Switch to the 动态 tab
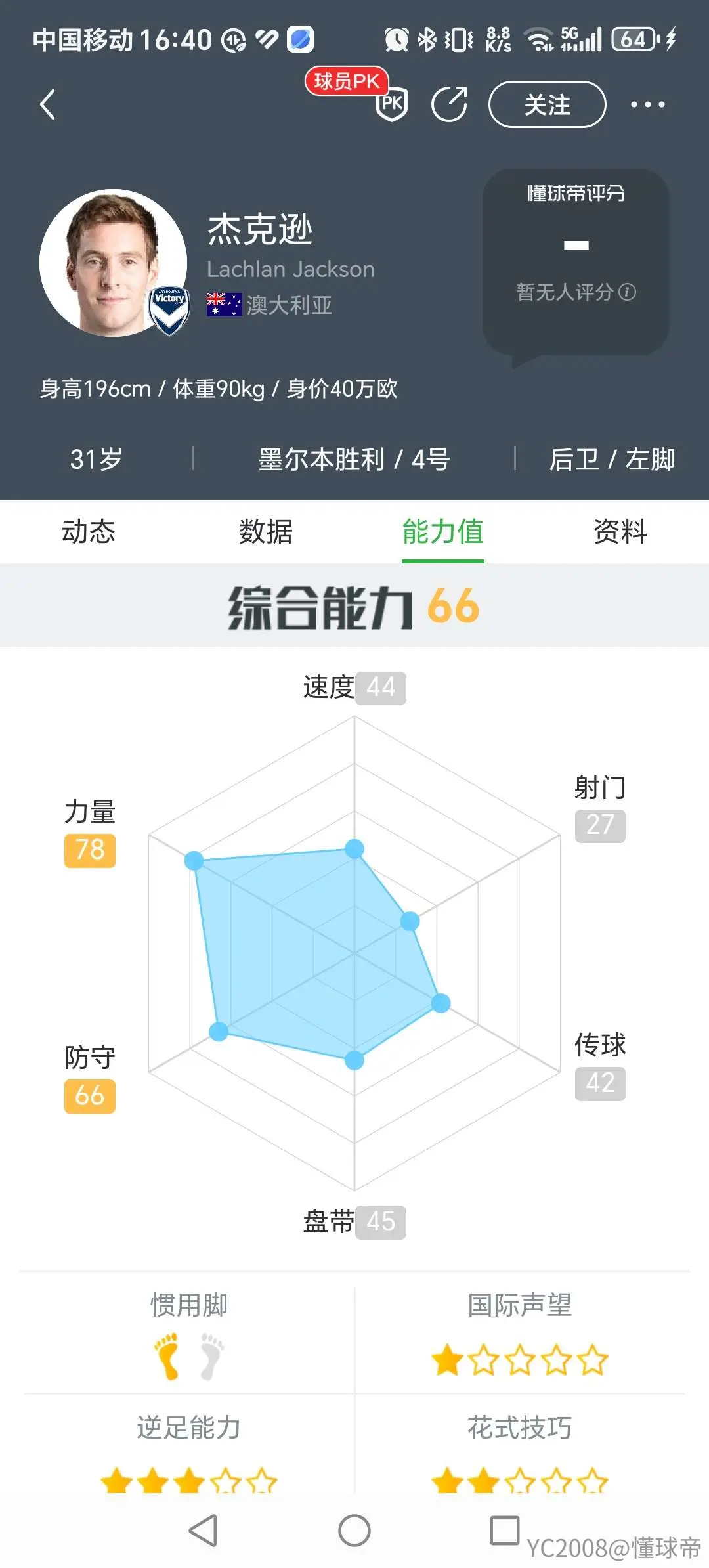709x1568 pixels. [89, 531]
